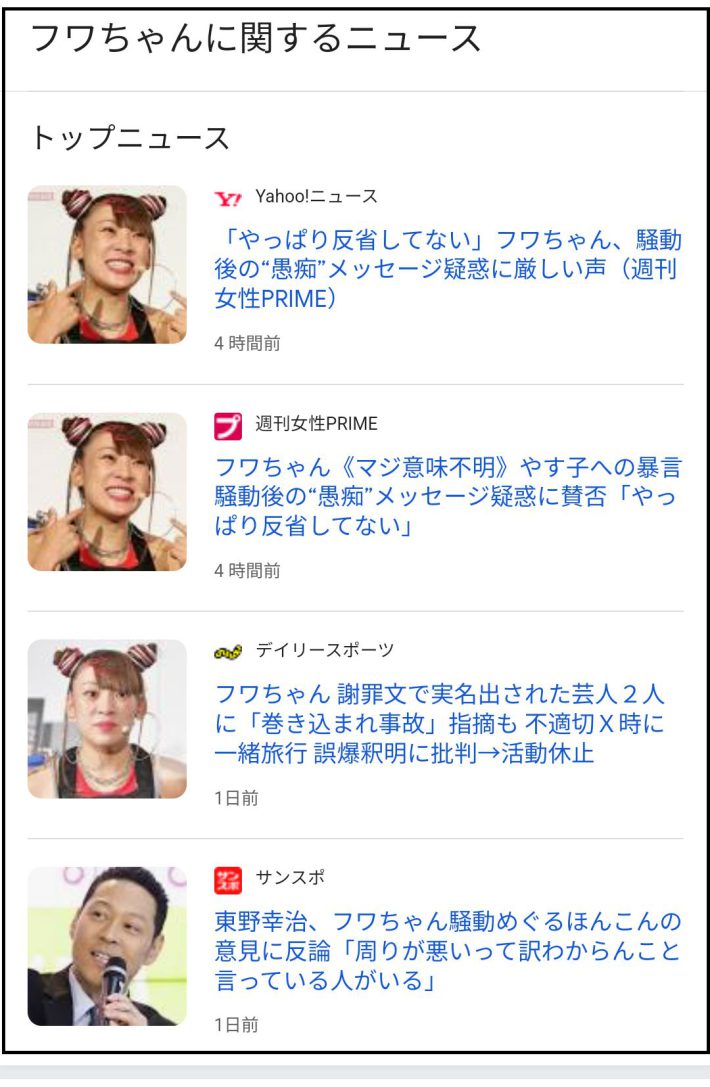Open the サンスポ article about 東野幸治

(x=448, y=950)
